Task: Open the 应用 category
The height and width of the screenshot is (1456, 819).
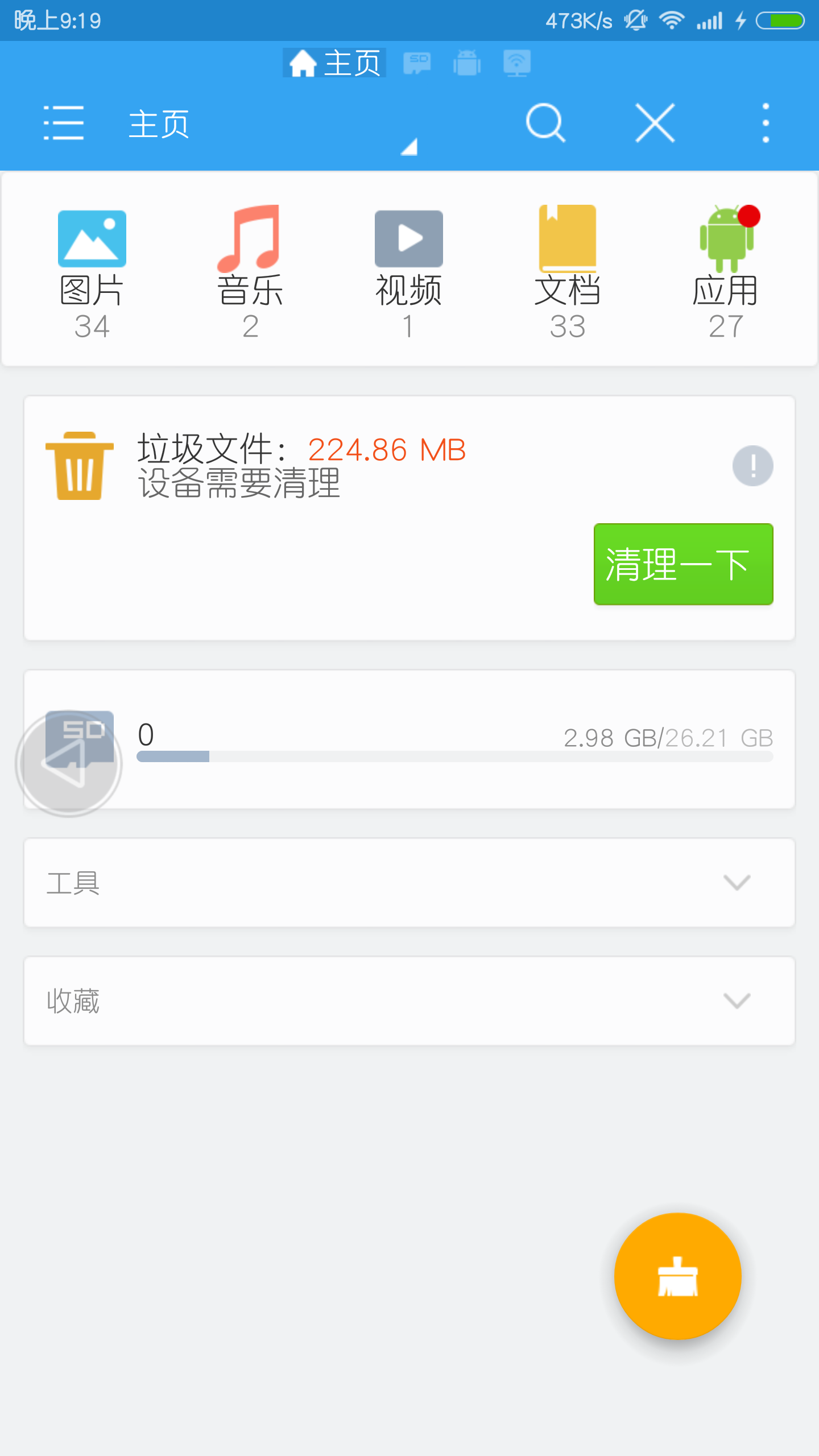Action: (726, 273)
